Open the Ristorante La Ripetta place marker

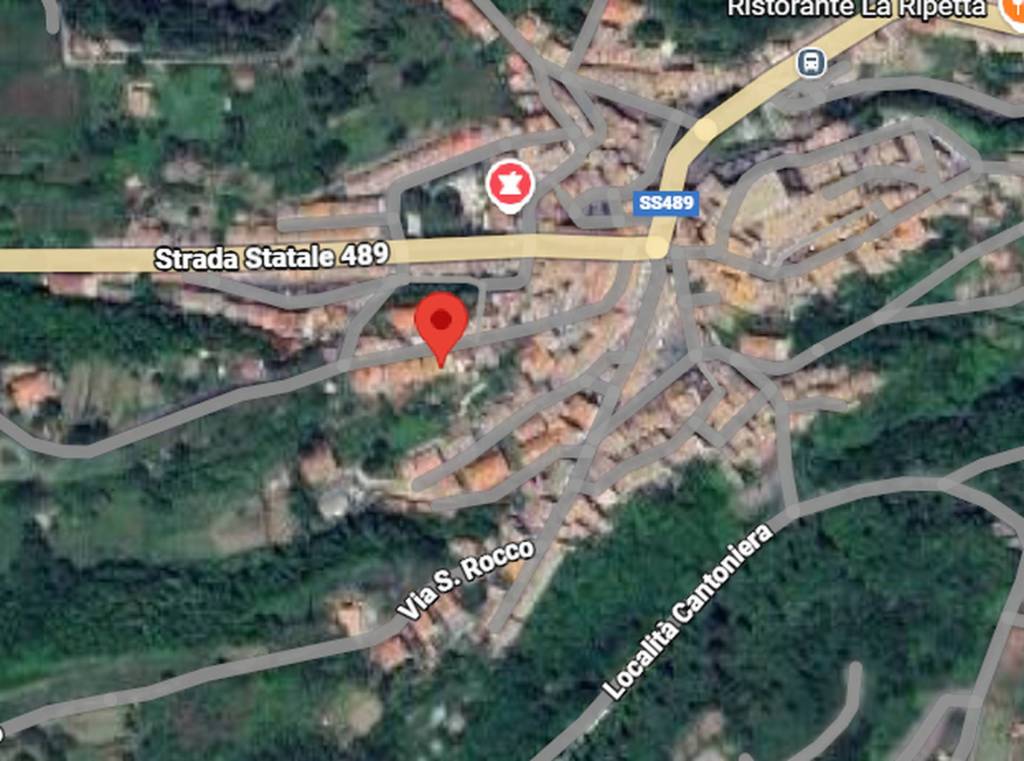point(1013,8)
